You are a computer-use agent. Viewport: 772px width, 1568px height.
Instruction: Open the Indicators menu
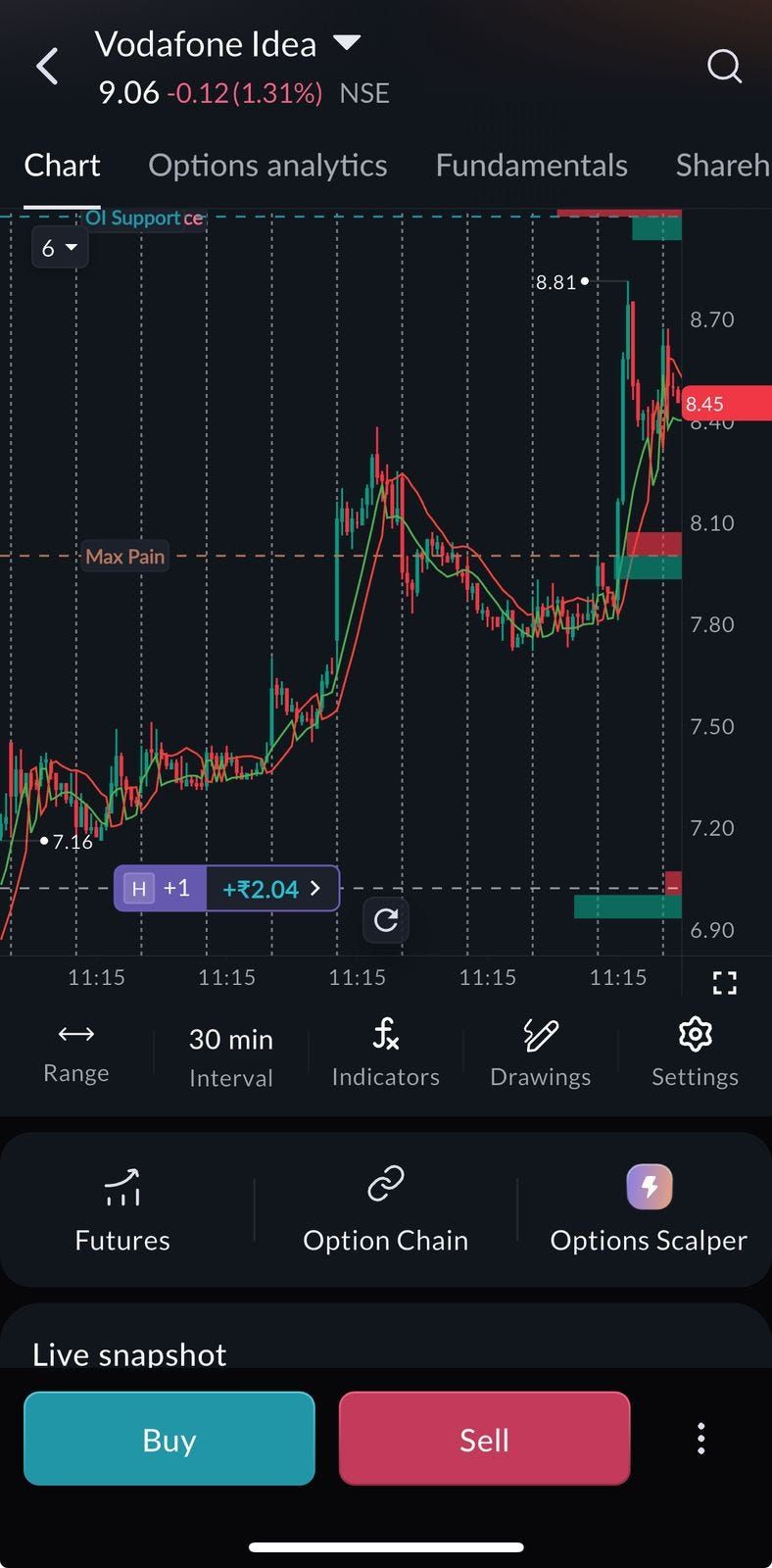click(x=385, y=1053)
